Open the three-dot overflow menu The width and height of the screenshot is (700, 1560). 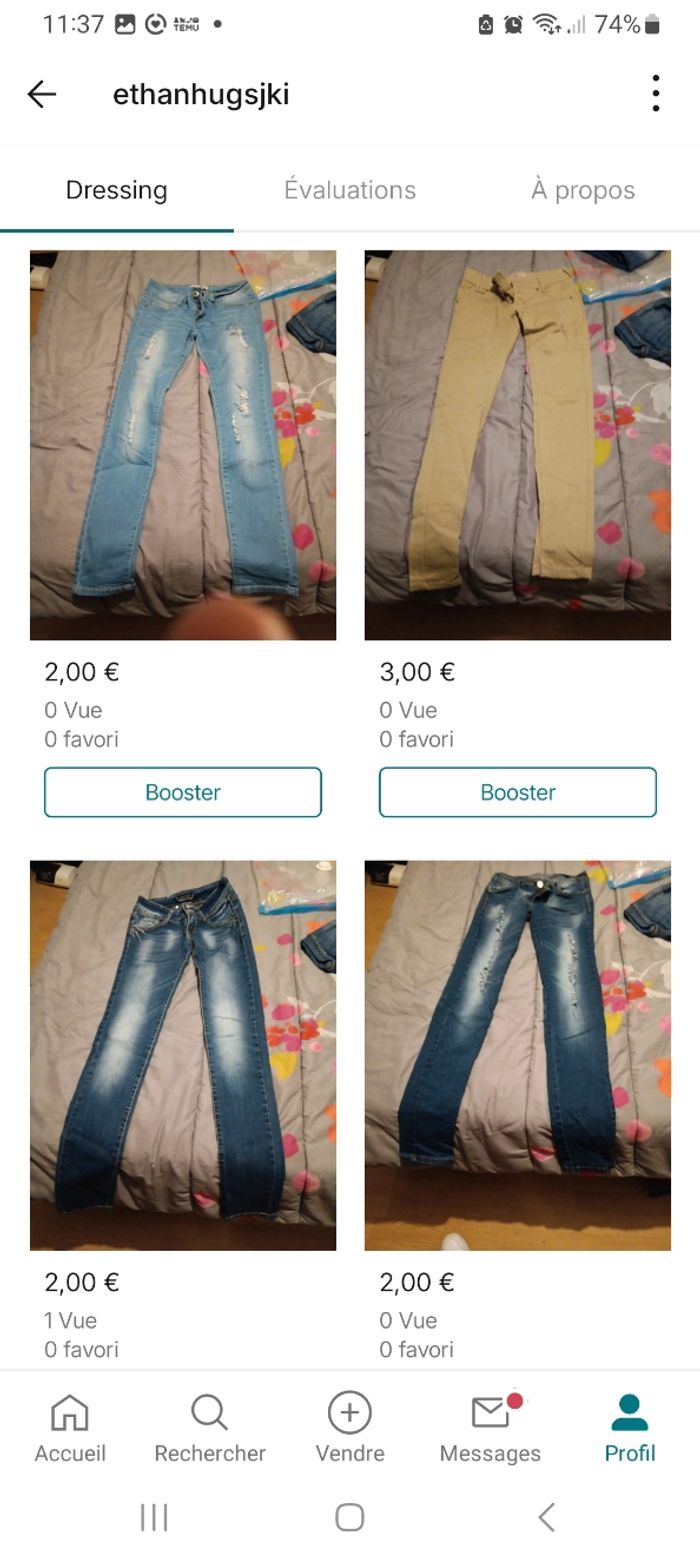[655, 93]
